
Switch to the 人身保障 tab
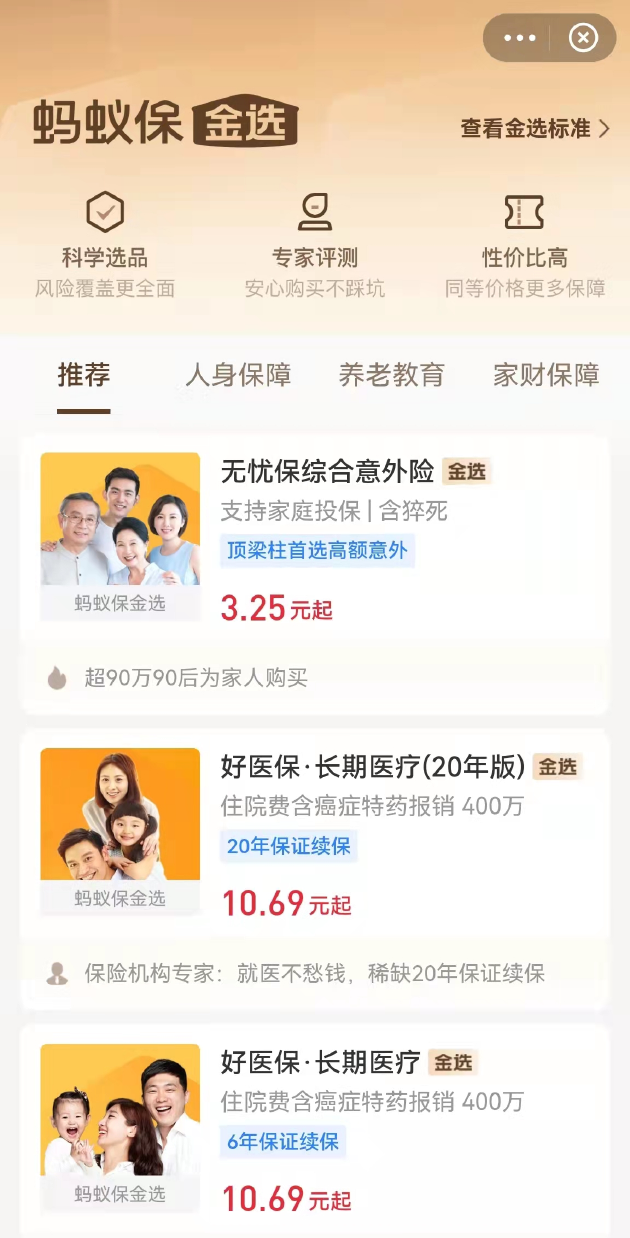pyautogui.click(x=238, y=376)
